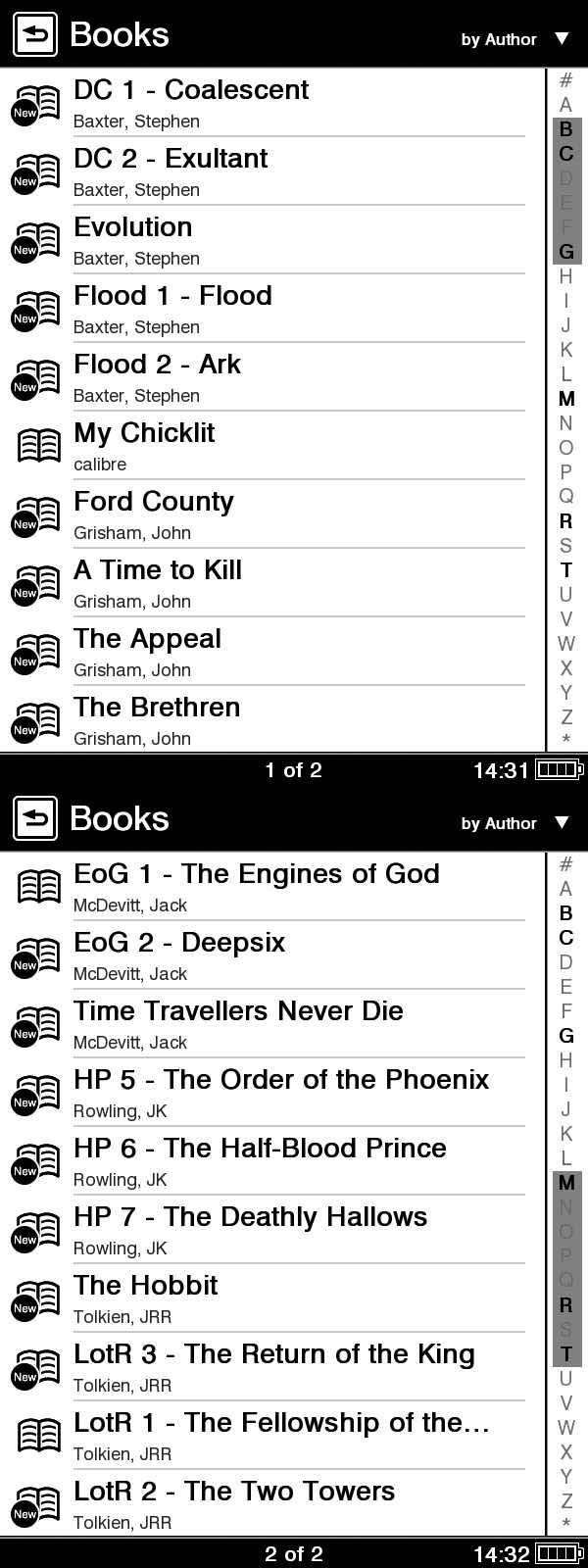This screenshot has width=588, height=1568.
Task: Select LotR 2 - The Two Towers
Action: [234, 1492]
